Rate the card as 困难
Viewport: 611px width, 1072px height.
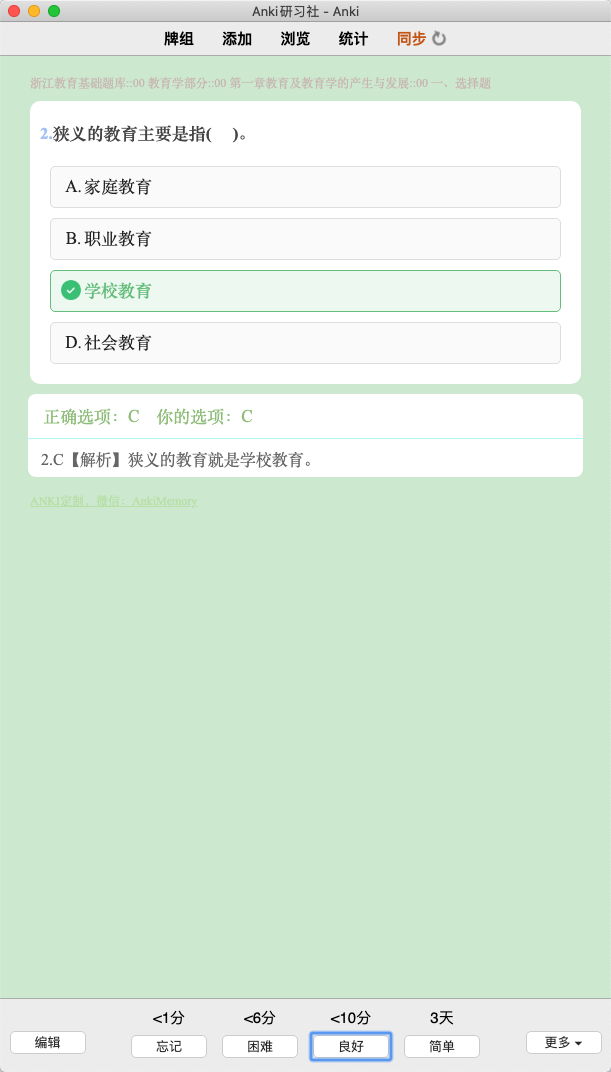pos(260,1046)
